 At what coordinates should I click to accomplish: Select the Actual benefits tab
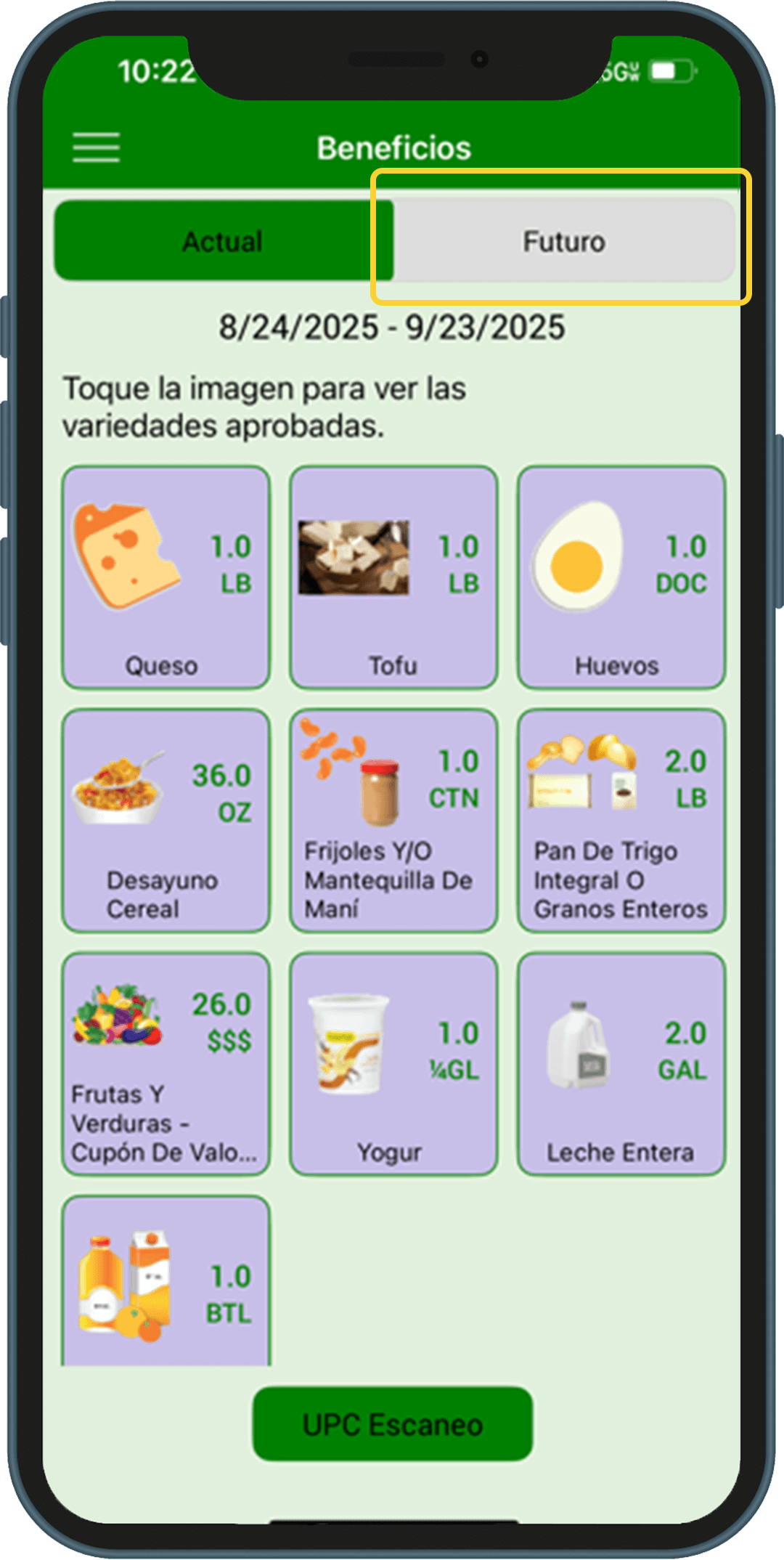pyautogui.click(x=221, y=241)
